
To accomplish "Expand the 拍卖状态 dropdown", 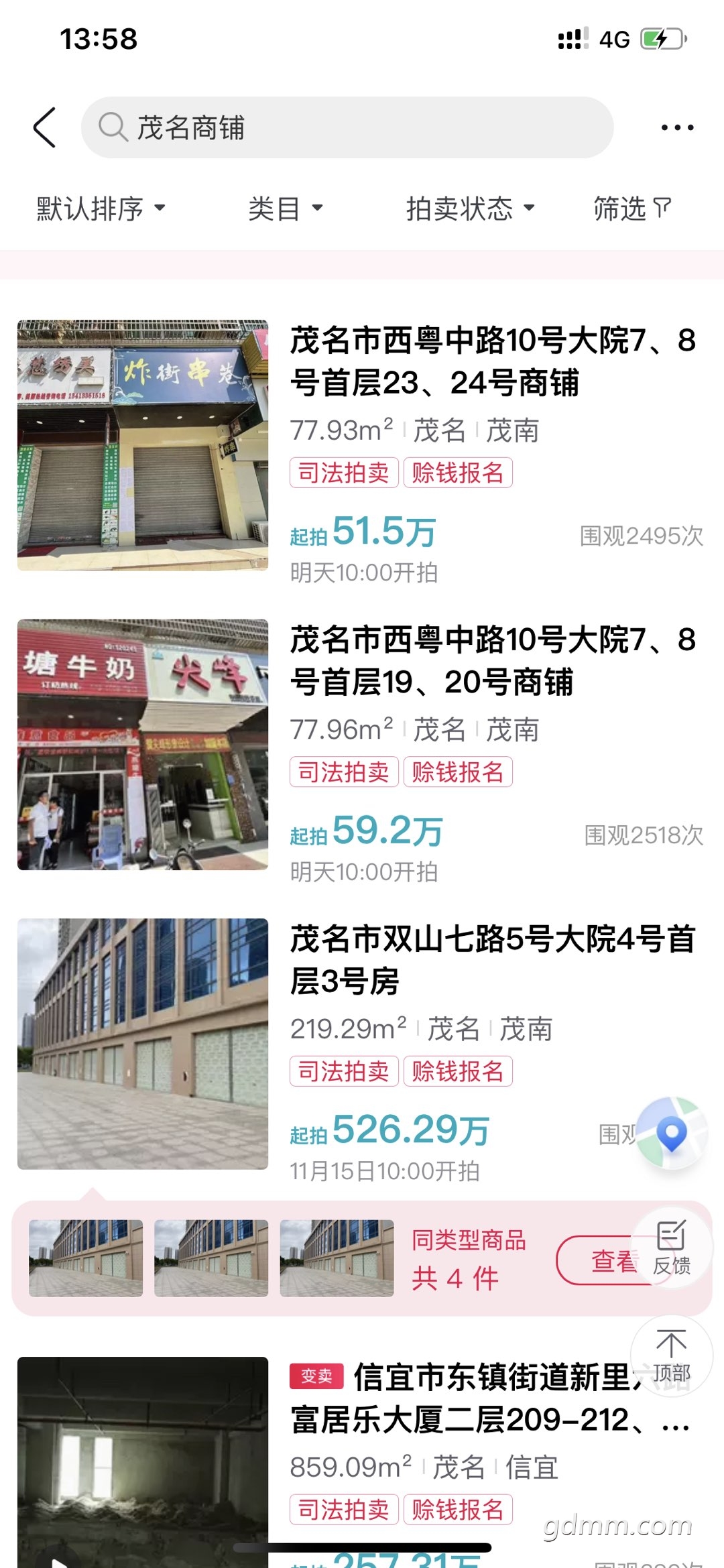I will click(470, 208).
